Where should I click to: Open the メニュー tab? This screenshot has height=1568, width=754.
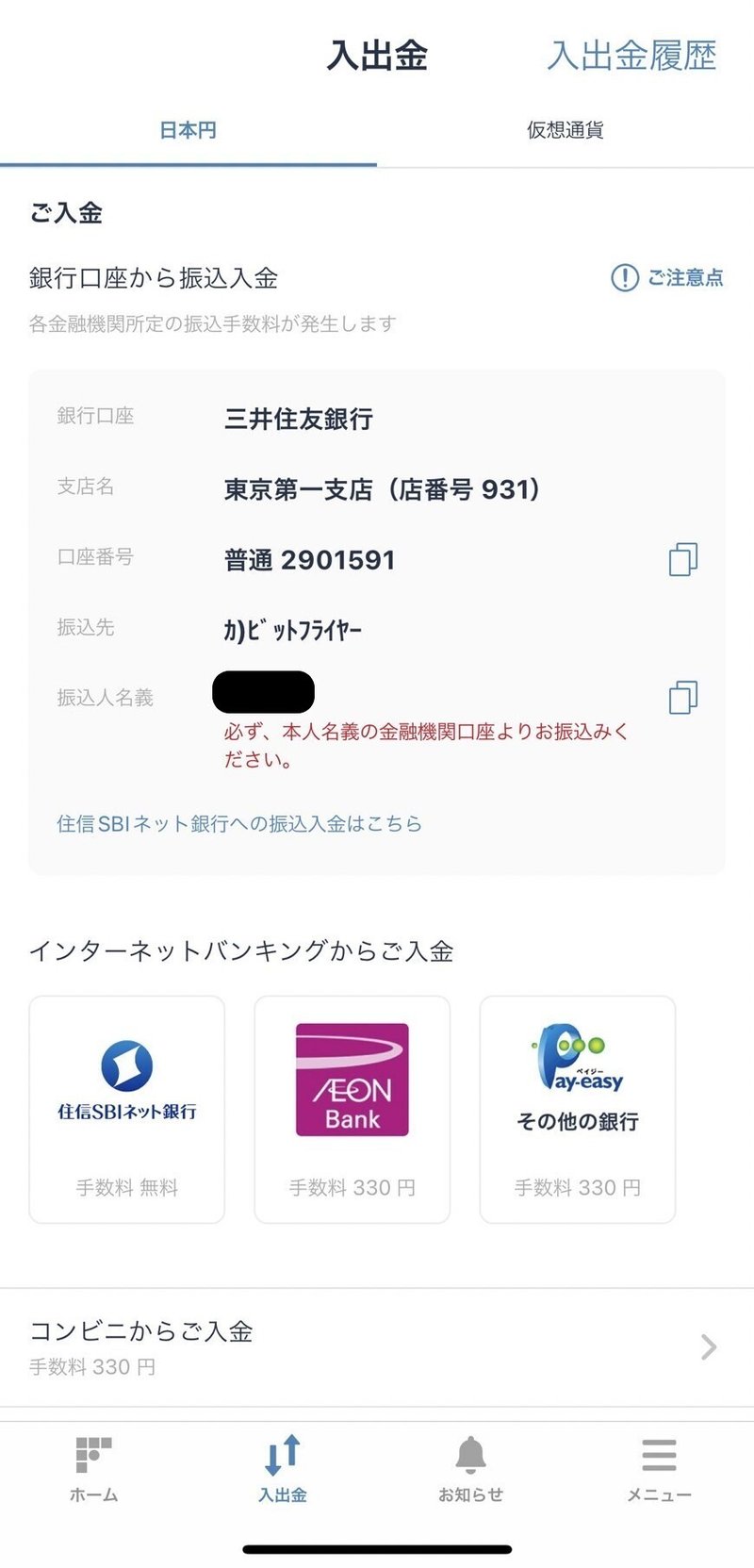pos(660,1469)
